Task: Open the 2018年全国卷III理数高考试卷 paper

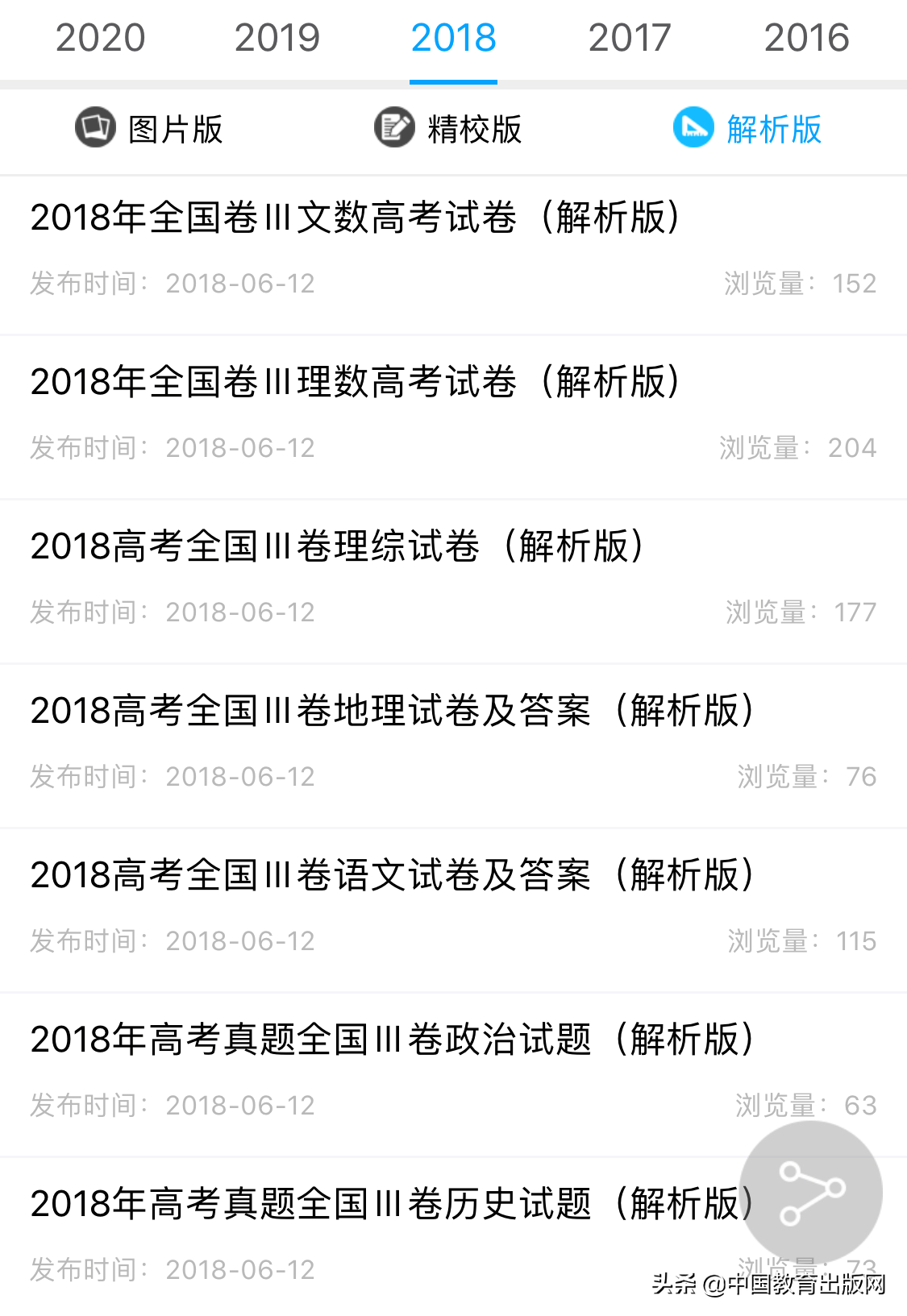Action: pyautogui.click(x=355, y=381)
